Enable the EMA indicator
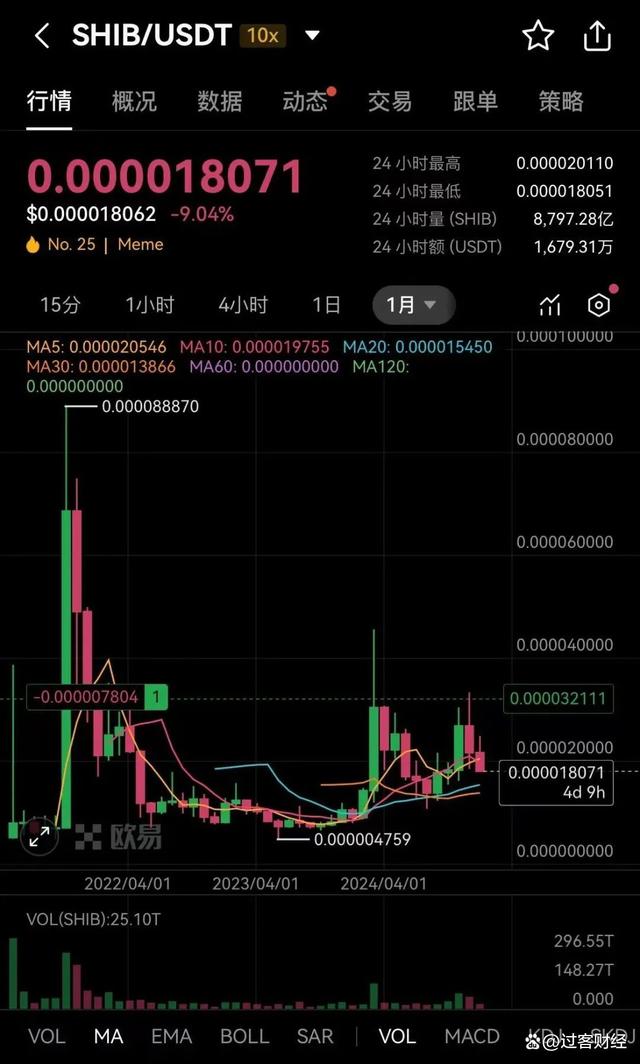This screenshot has width=640, height=1064. pyautogui.click(x=171, y=1037)
